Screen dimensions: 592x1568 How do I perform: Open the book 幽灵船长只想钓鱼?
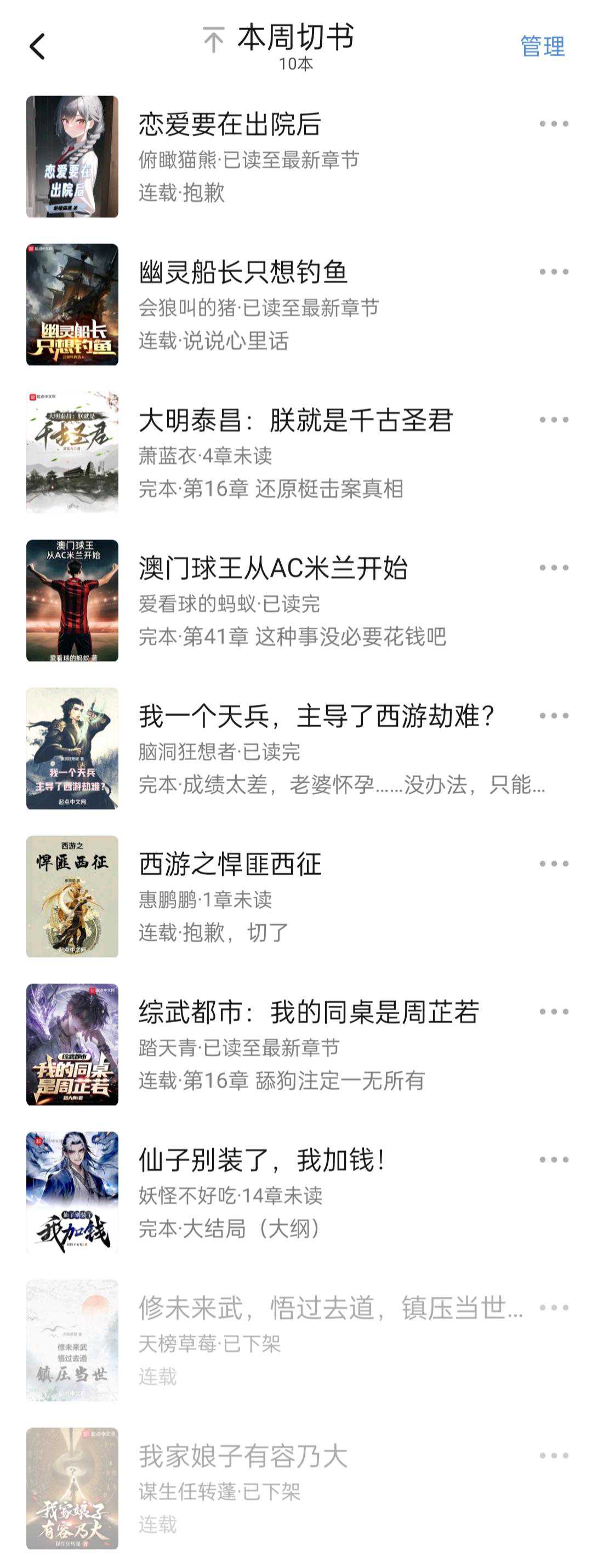point(243,273)
